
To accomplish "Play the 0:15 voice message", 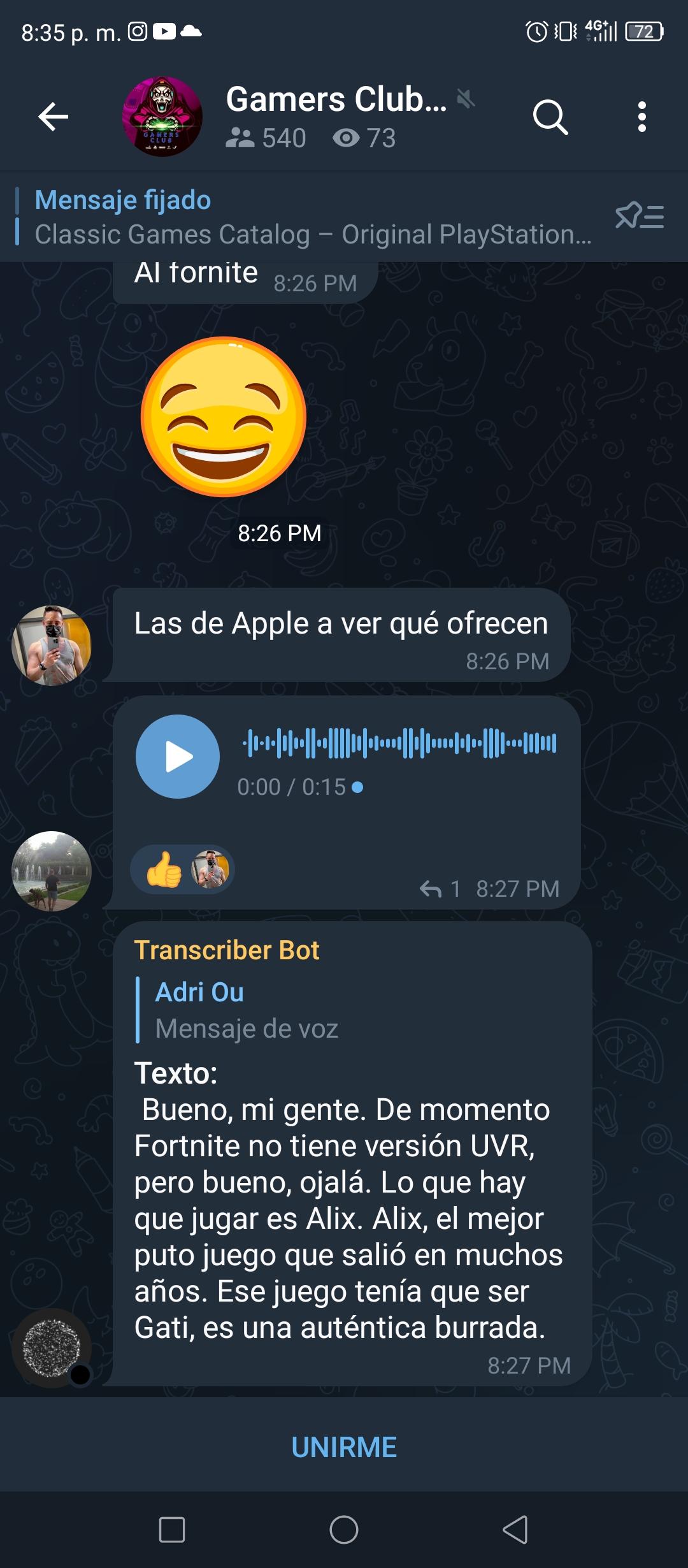I will [178, 757].
